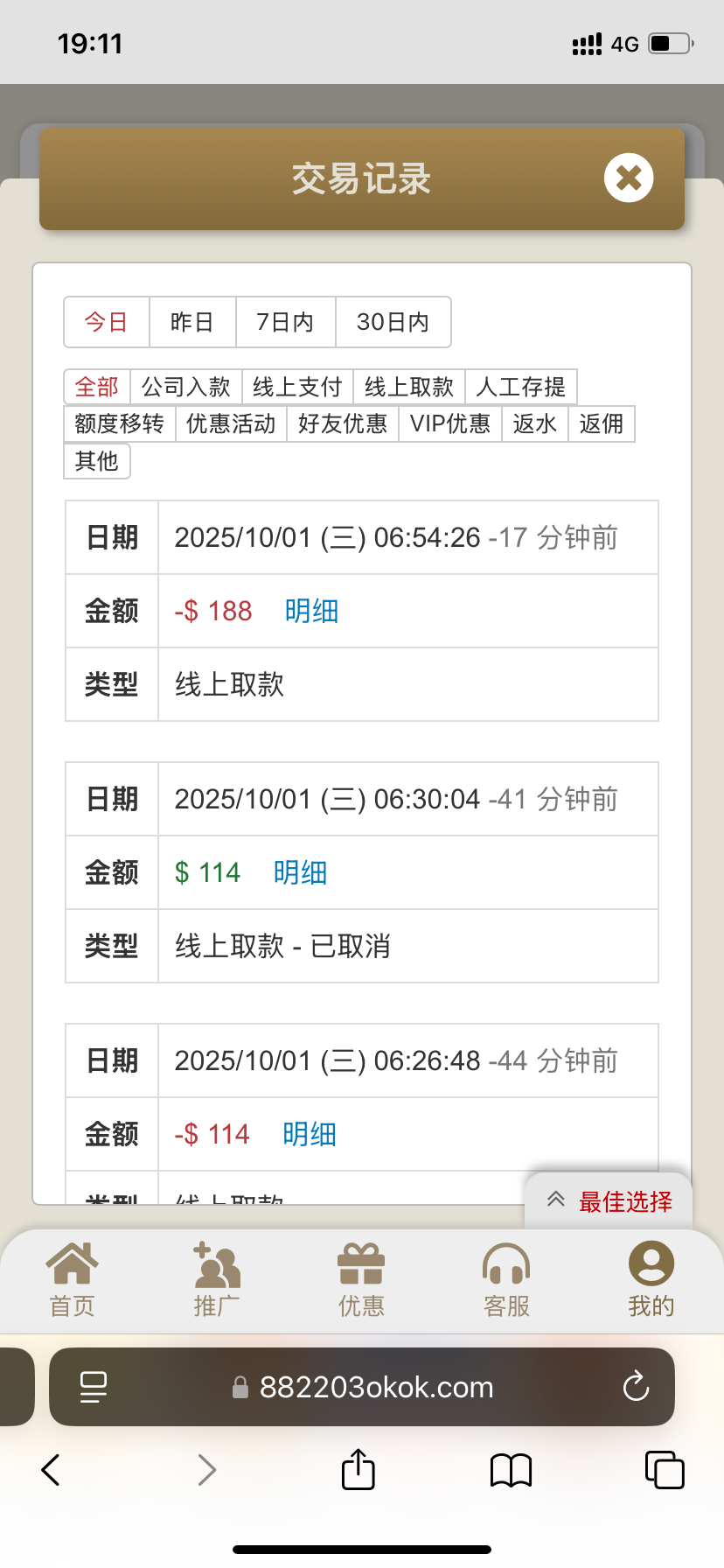Filter by 线上支付
Screen dimensions: 724x1568
297,387
